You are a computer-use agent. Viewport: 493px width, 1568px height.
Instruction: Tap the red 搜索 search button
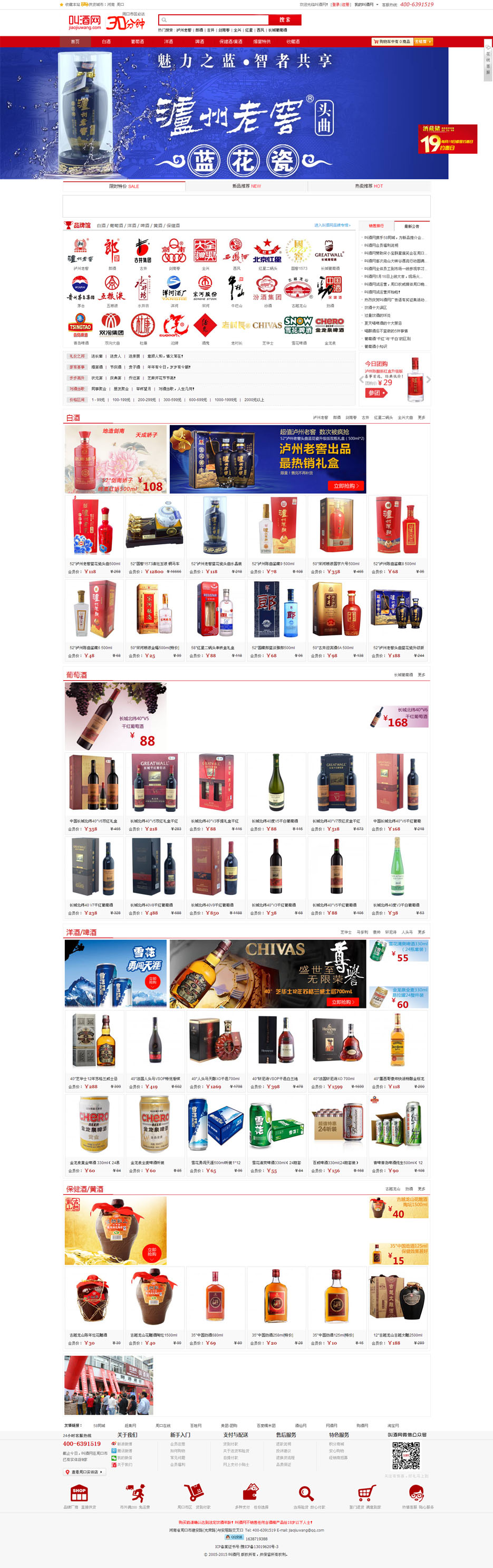click(285, 19)
